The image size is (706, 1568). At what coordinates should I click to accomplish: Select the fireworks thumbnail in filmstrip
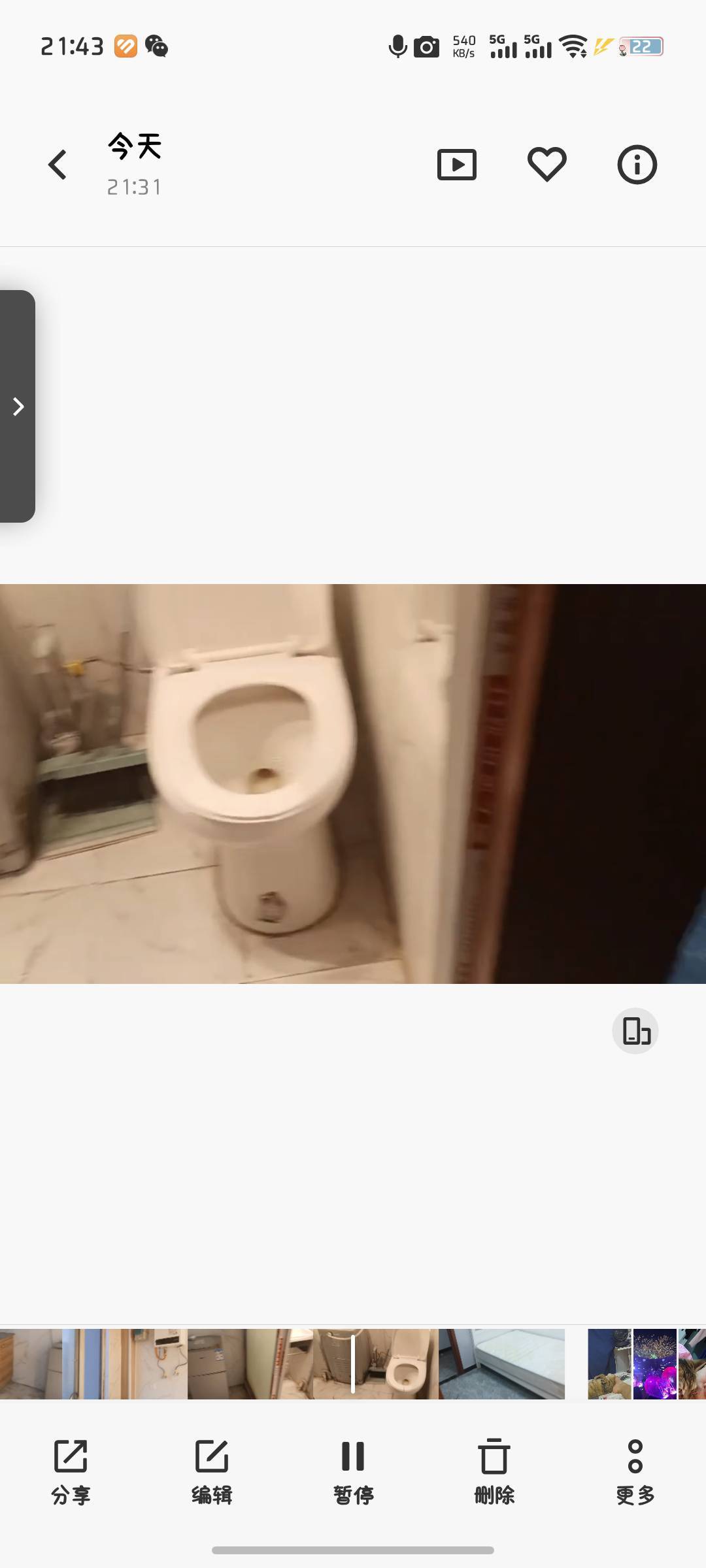(x=655, y=1364)
